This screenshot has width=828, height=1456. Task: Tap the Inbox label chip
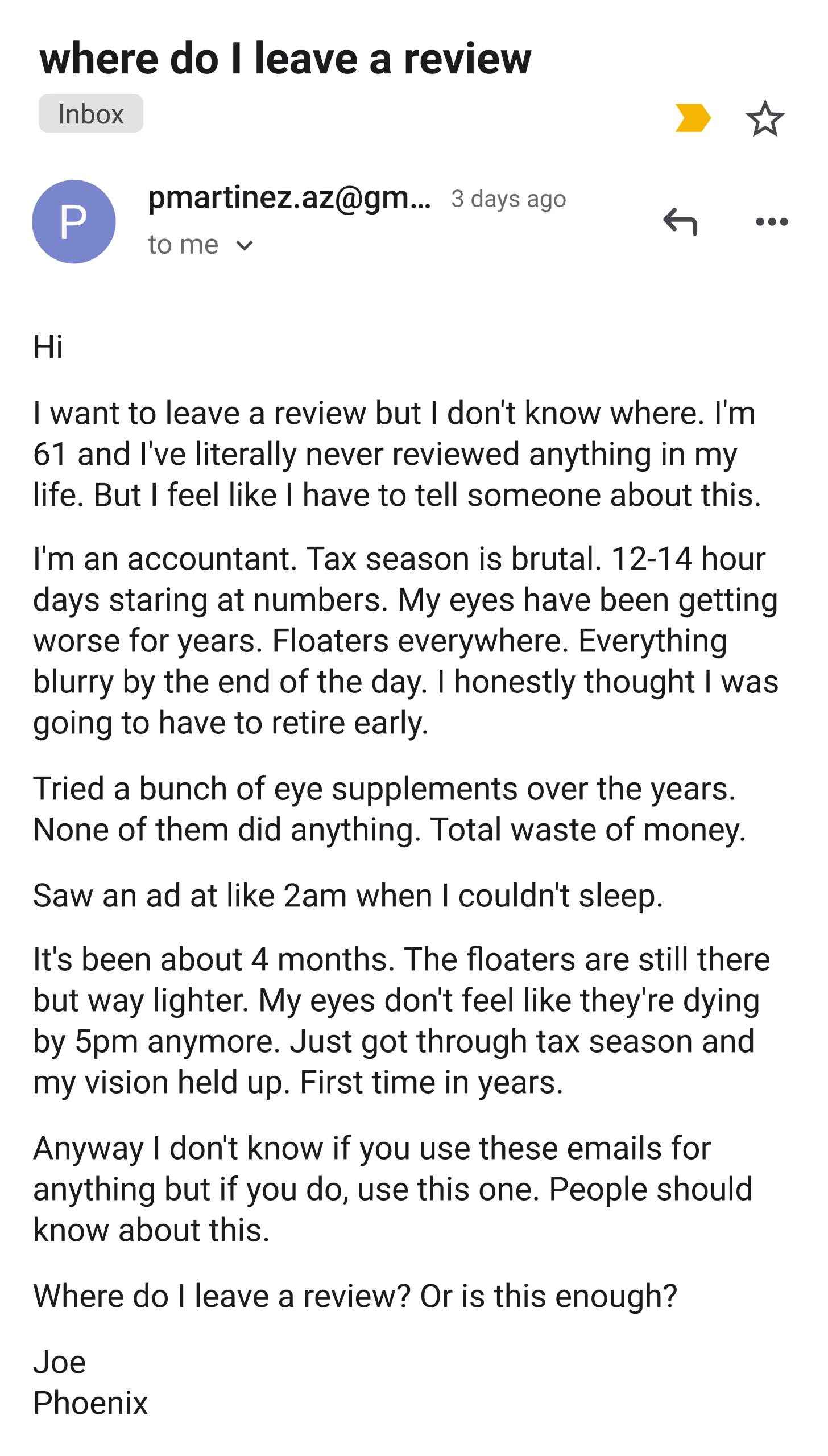[x=91, y=114]
